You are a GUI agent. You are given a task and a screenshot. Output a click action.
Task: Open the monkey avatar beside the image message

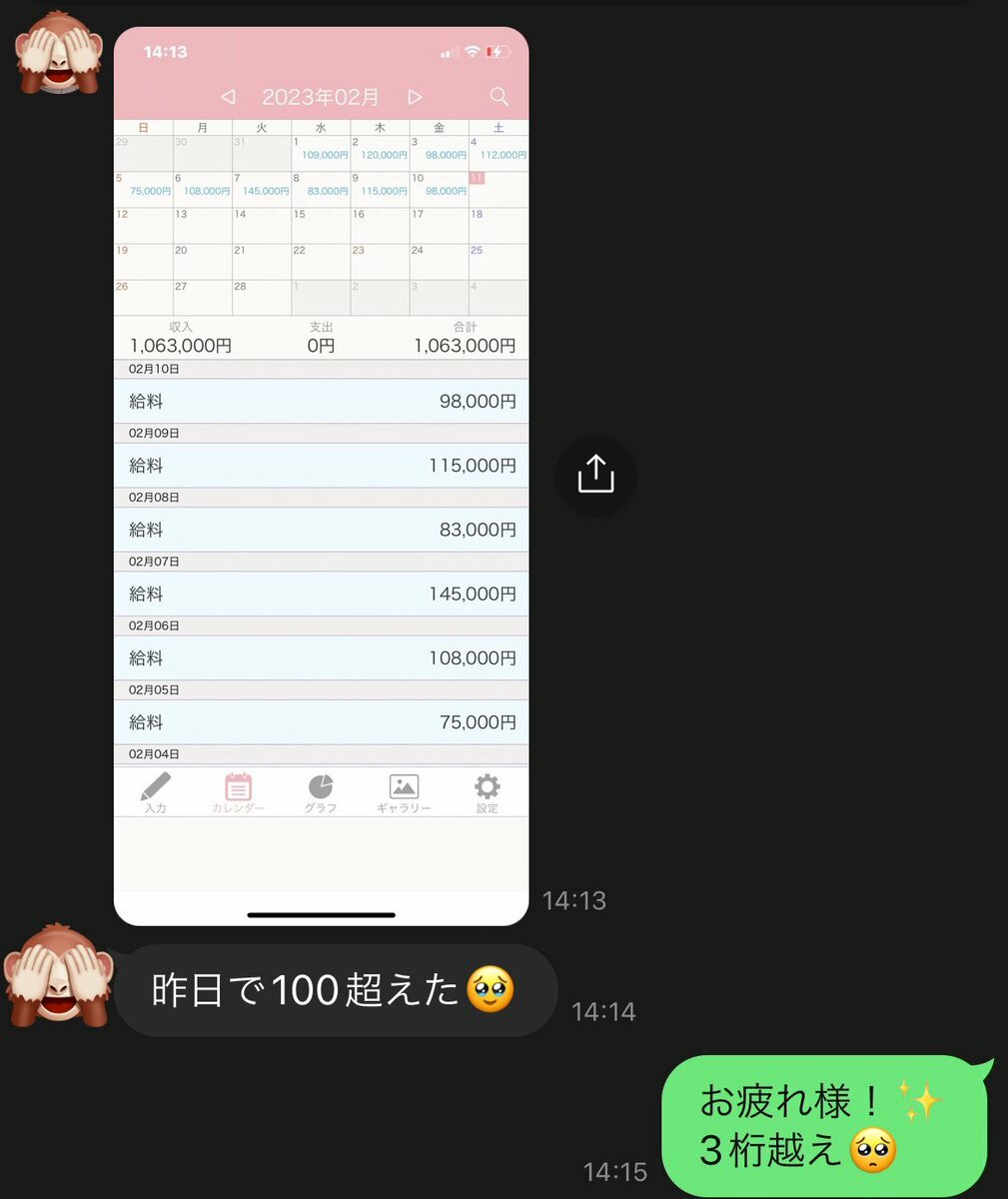point(60,53)
